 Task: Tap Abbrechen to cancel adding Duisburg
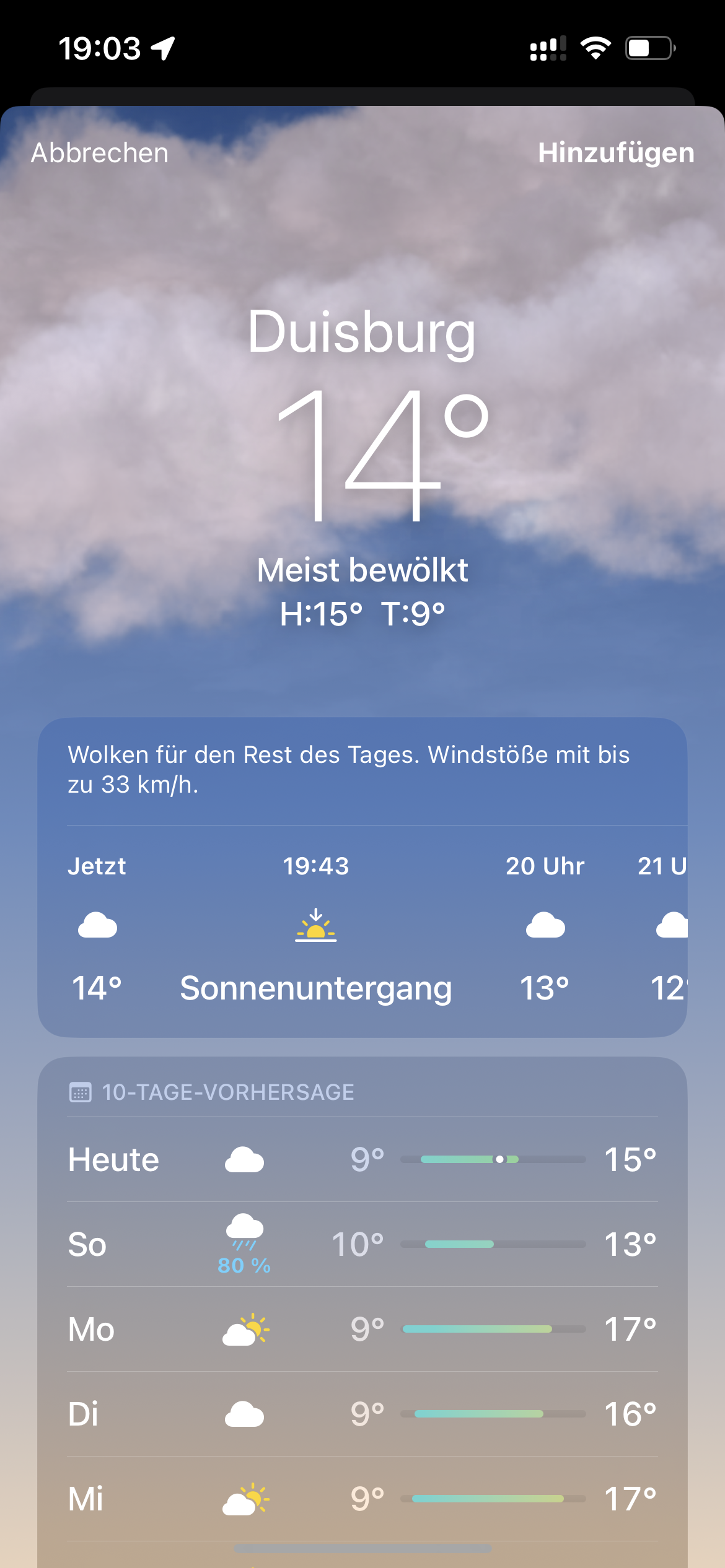click(100, 153)
